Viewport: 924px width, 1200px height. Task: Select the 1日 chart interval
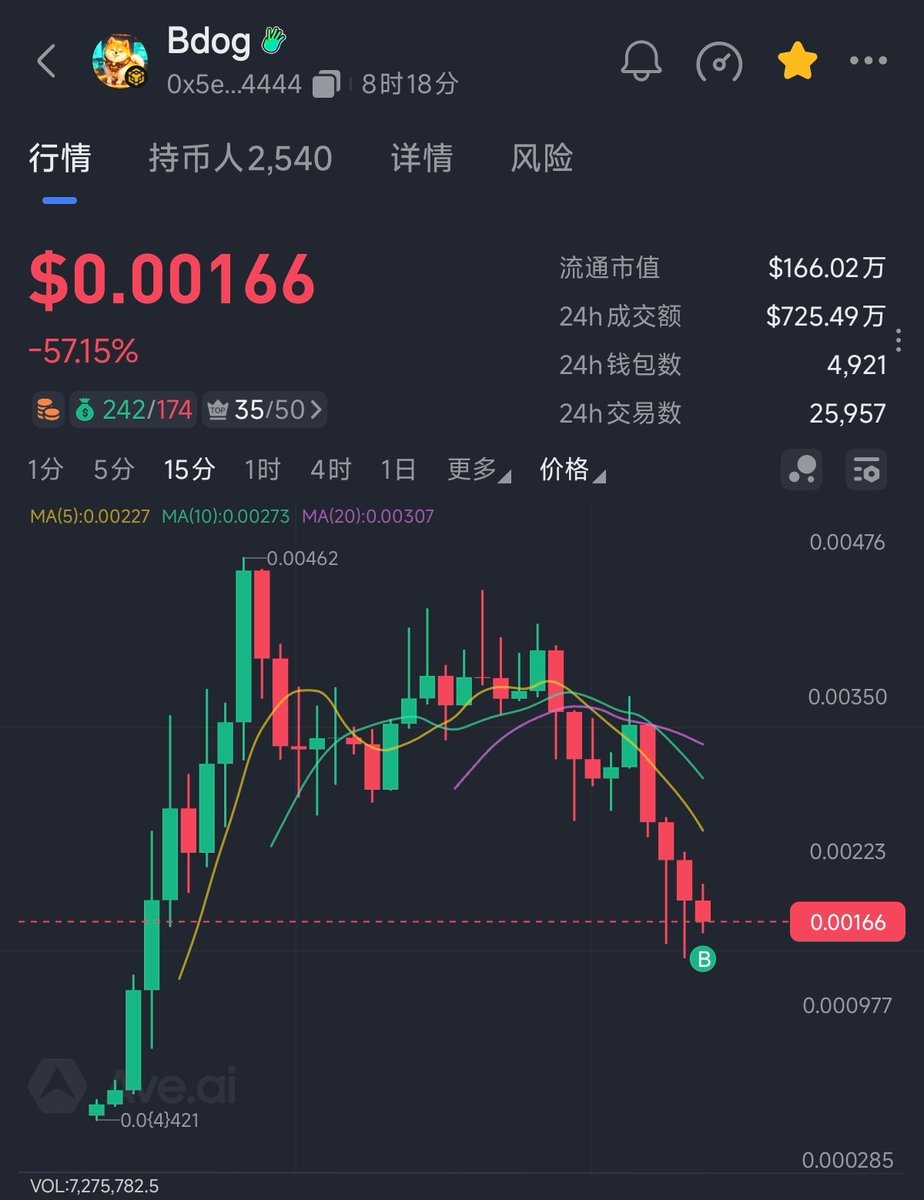click(398, 468)
